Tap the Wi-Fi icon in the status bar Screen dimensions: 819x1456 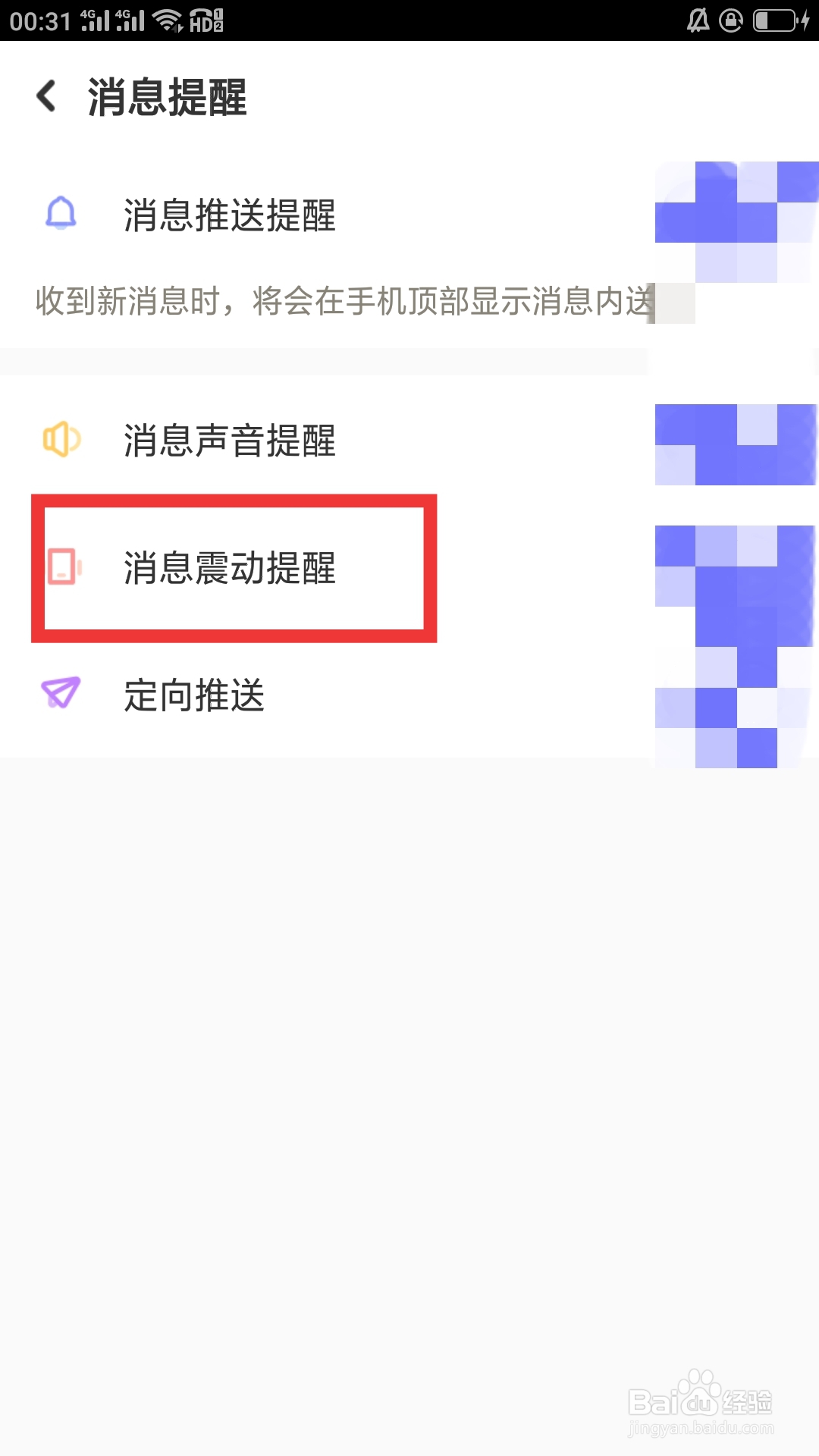[x=168, y=21]
